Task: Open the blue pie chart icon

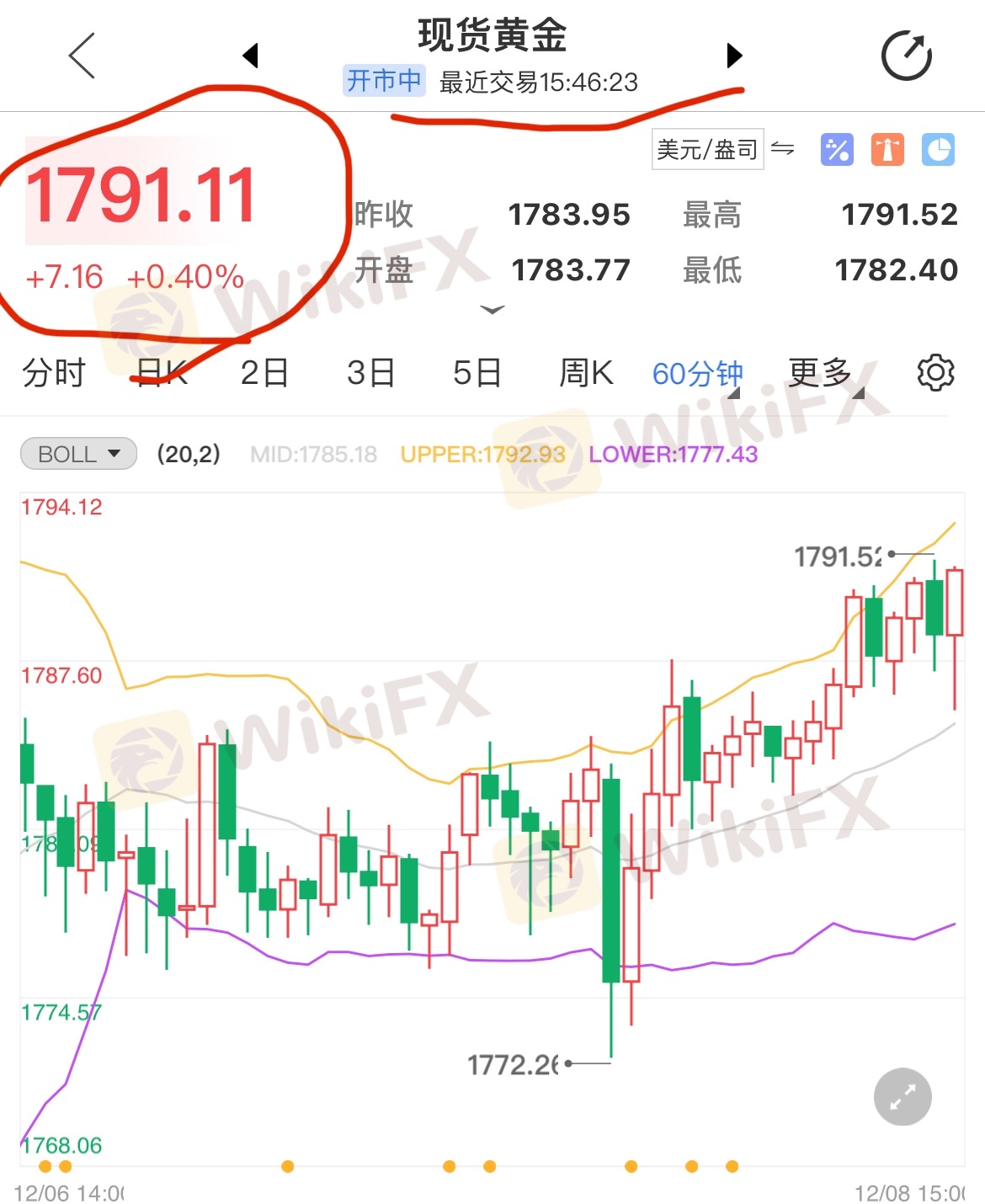Action: 938,150
